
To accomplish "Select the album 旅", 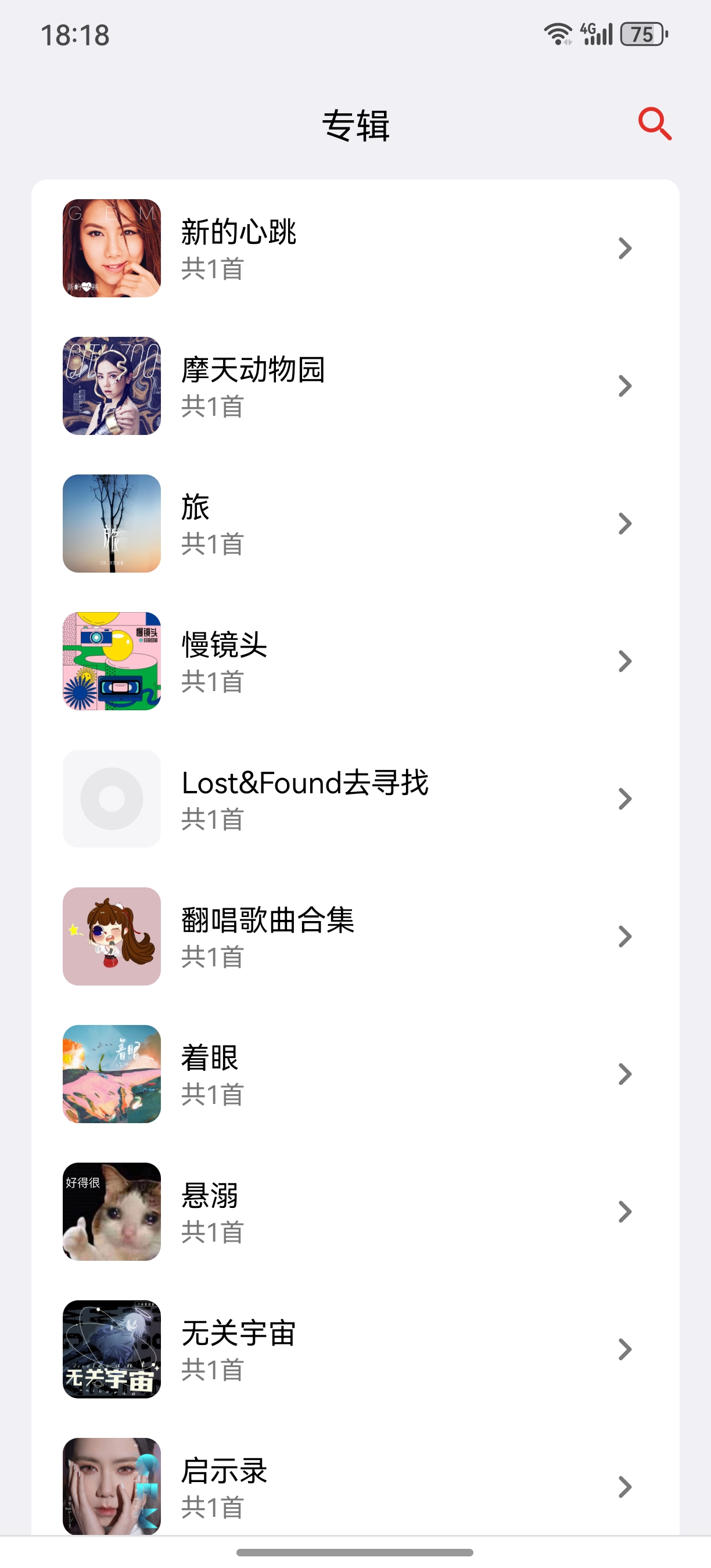I will [355, 523].
